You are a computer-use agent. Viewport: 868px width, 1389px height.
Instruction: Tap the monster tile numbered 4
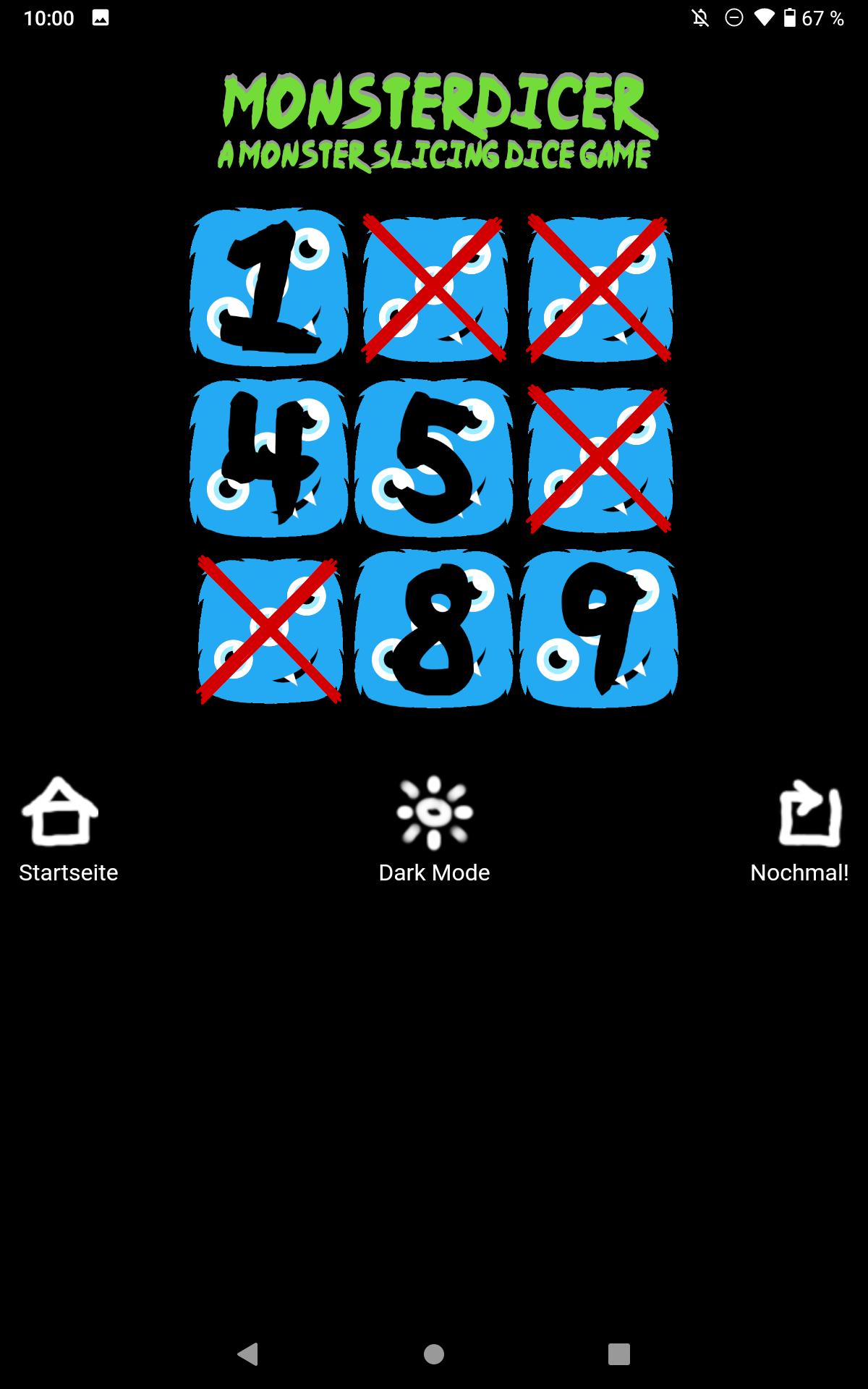click(x=268, y=458)
